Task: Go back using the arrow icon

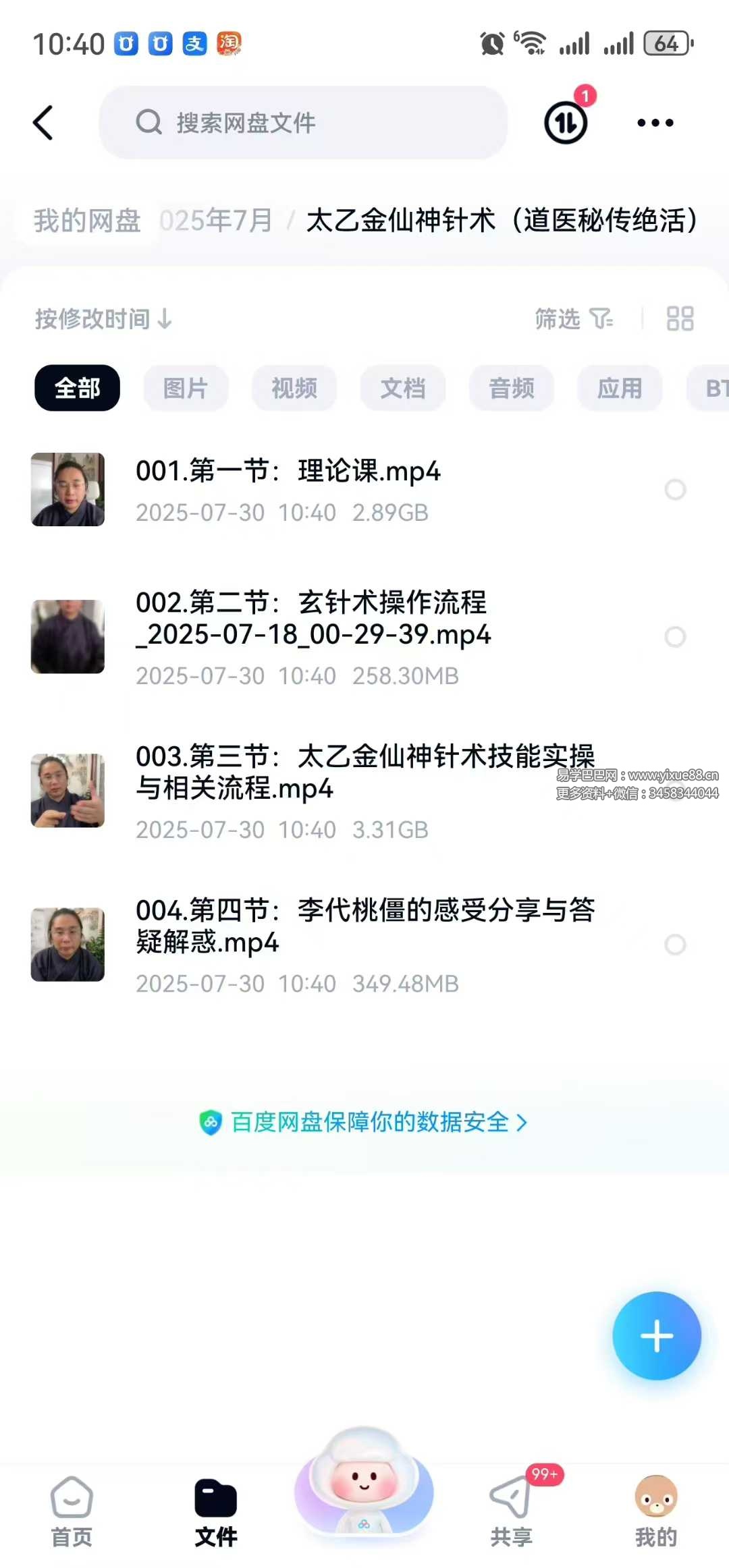Action: point(43,123)
